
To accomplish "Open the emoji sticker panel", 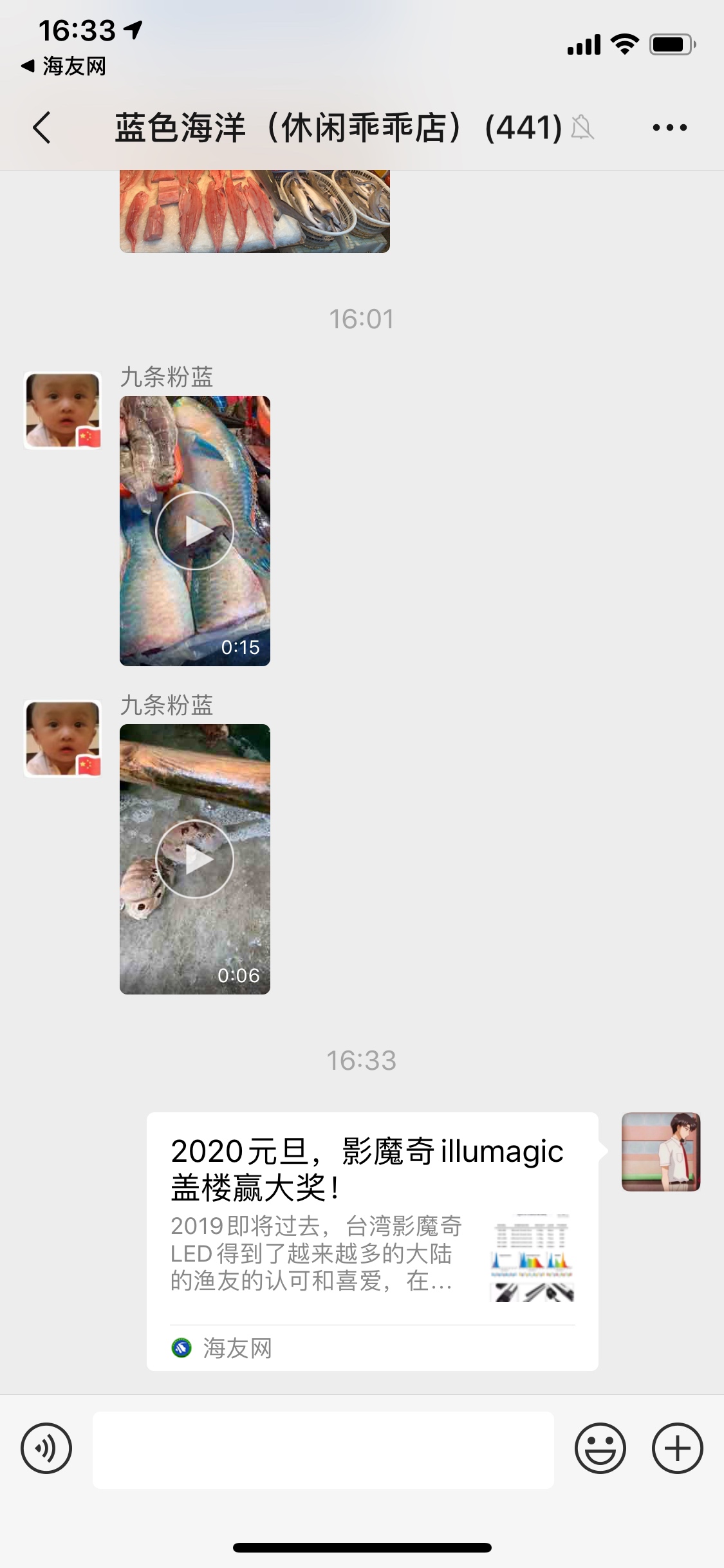I will 600,1449.
